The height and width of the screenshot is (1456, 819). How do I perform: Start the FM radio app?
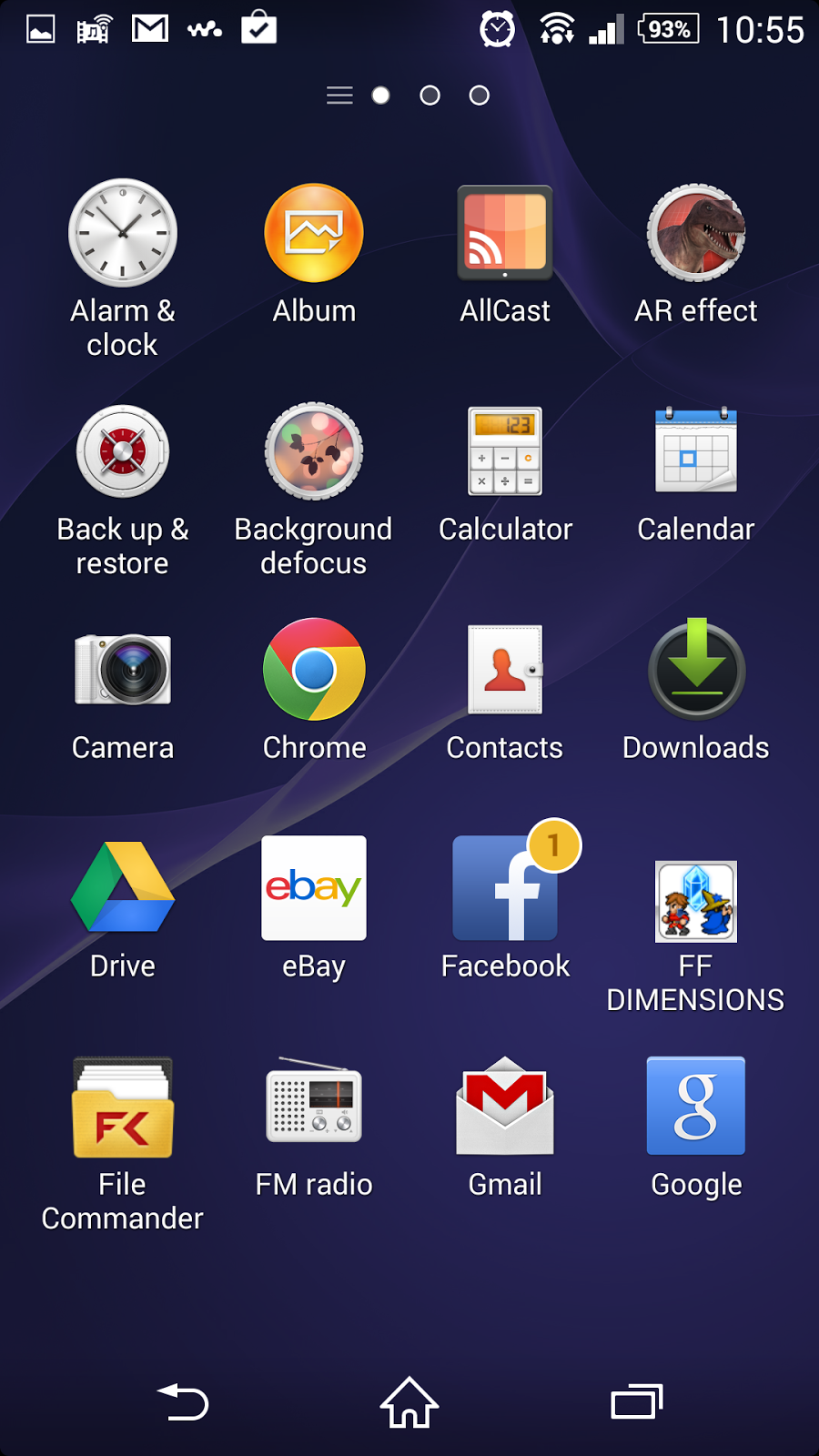coord(314,1107)
